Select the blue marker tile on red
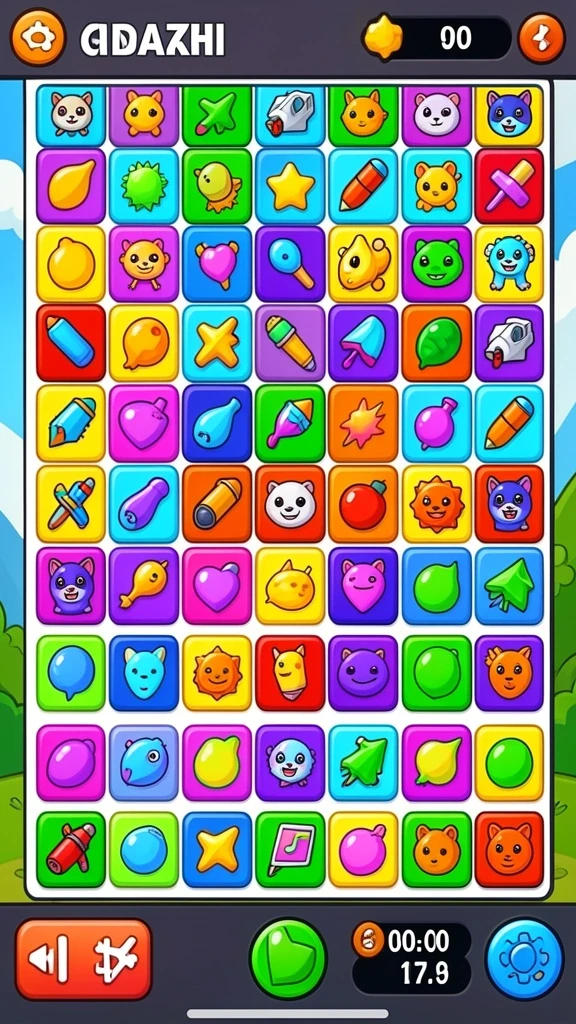The width and height of the screenshot is (576, 1024). coord(71,342)
